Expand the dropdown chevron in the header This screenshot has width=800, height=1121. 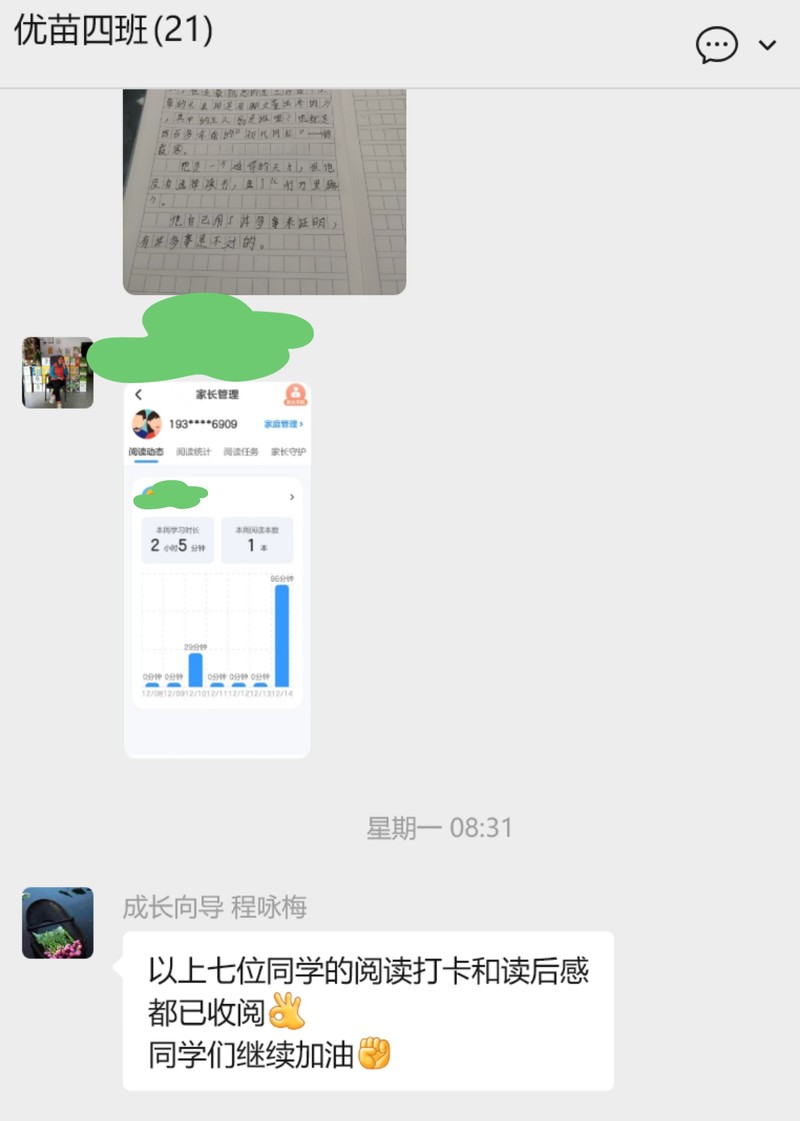click(768, 45)
